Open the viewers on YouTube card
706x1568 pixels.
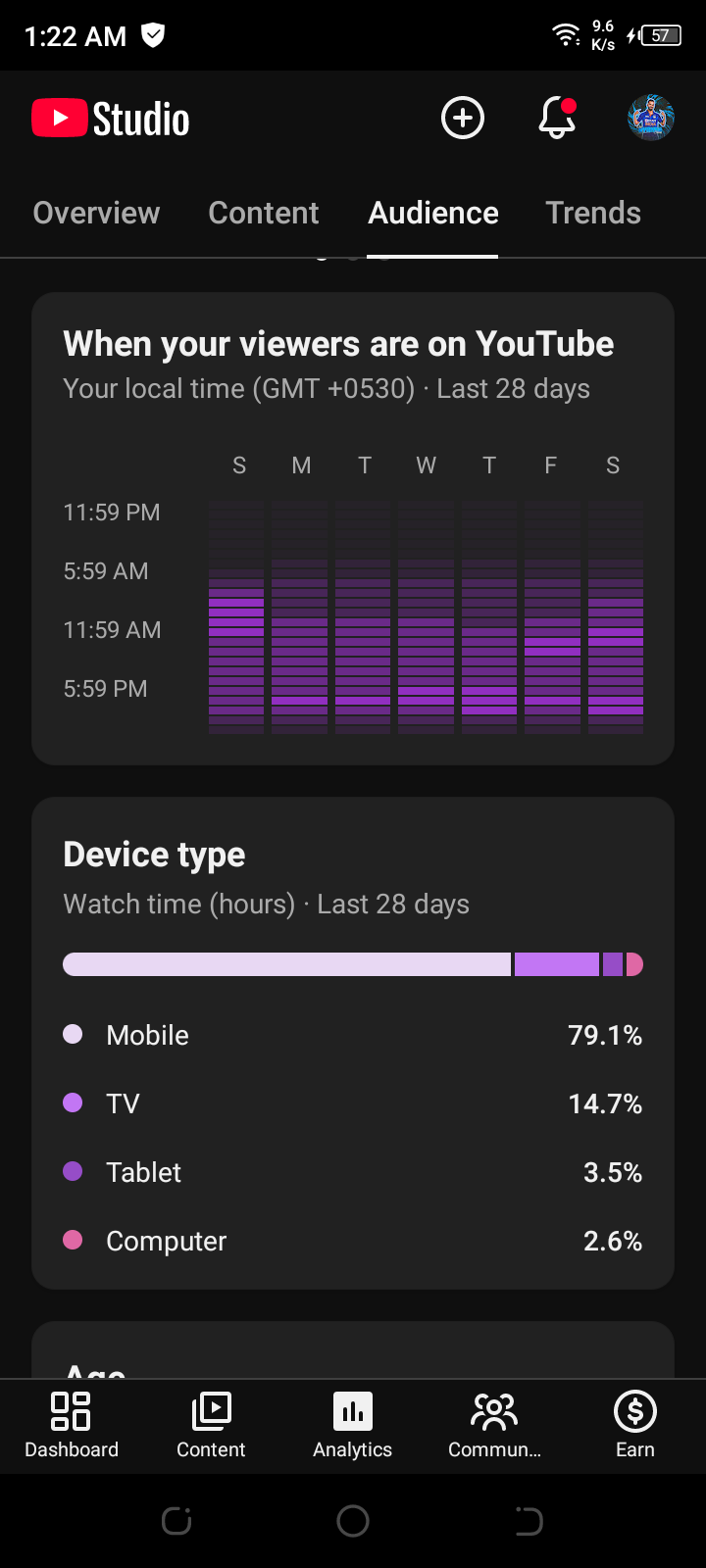coord(353,528)
